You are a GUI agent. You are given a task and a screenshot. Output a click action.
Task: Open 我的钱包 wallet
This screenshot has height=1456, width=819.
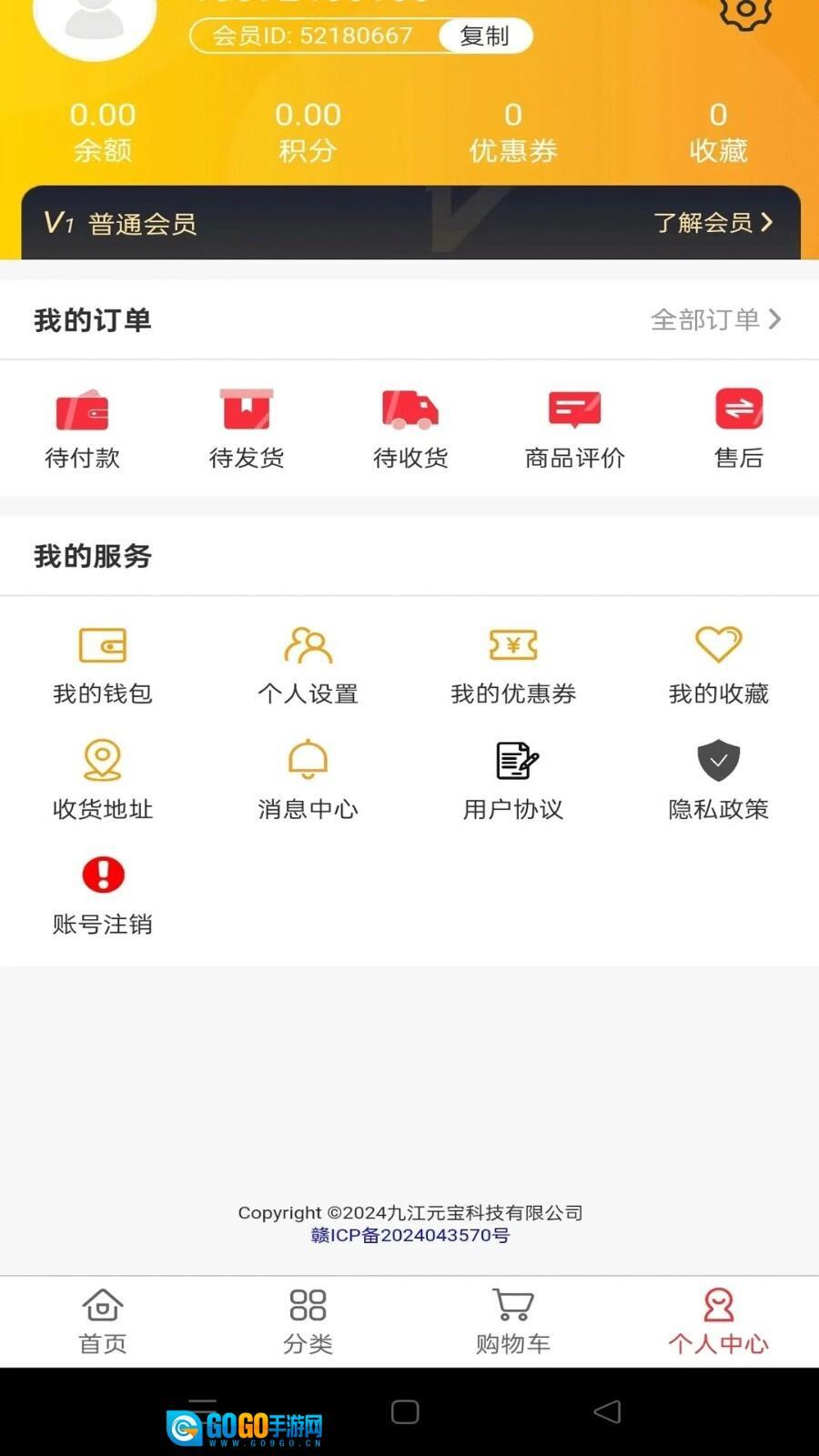[103, 665]
